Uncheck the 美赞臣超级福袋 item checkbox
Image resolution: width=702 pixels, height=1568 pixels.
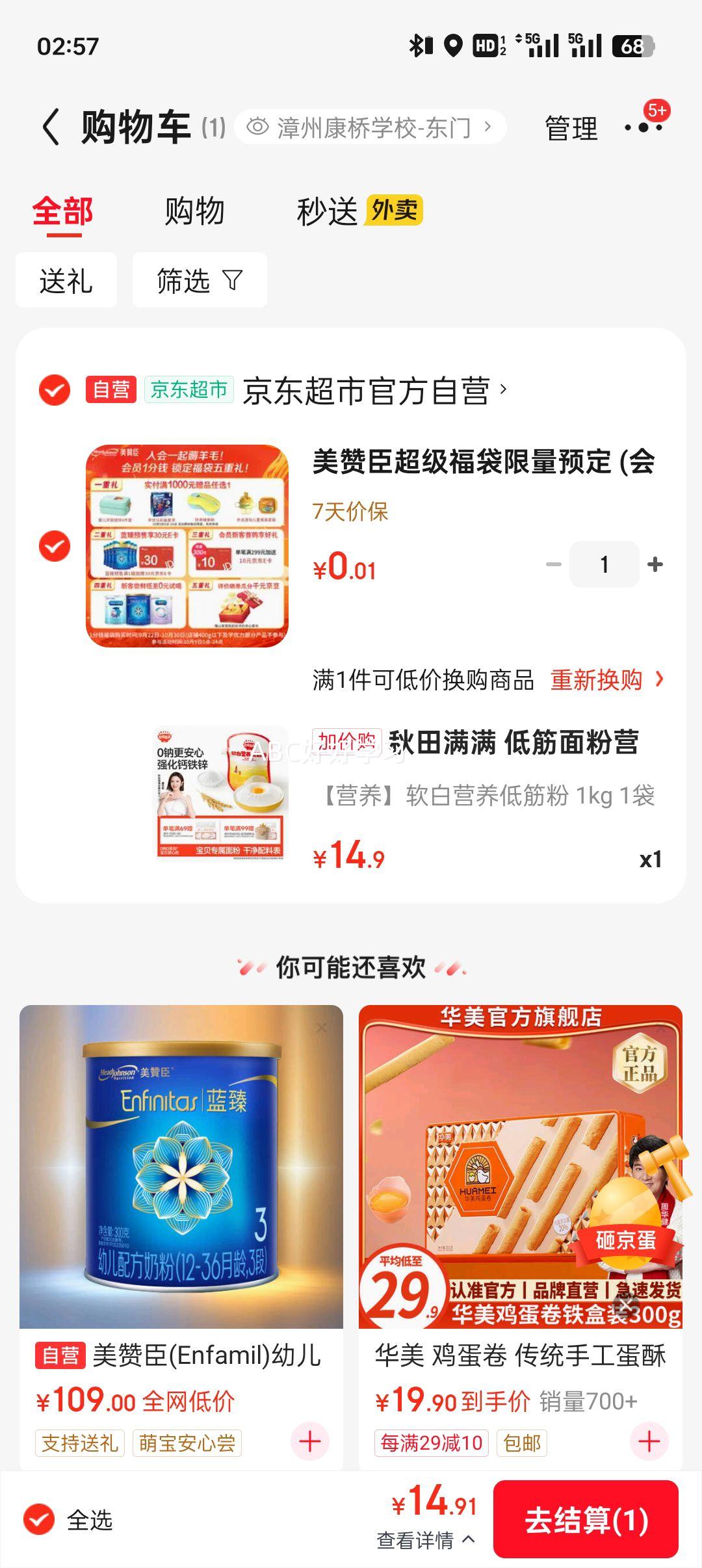[55, 546]
